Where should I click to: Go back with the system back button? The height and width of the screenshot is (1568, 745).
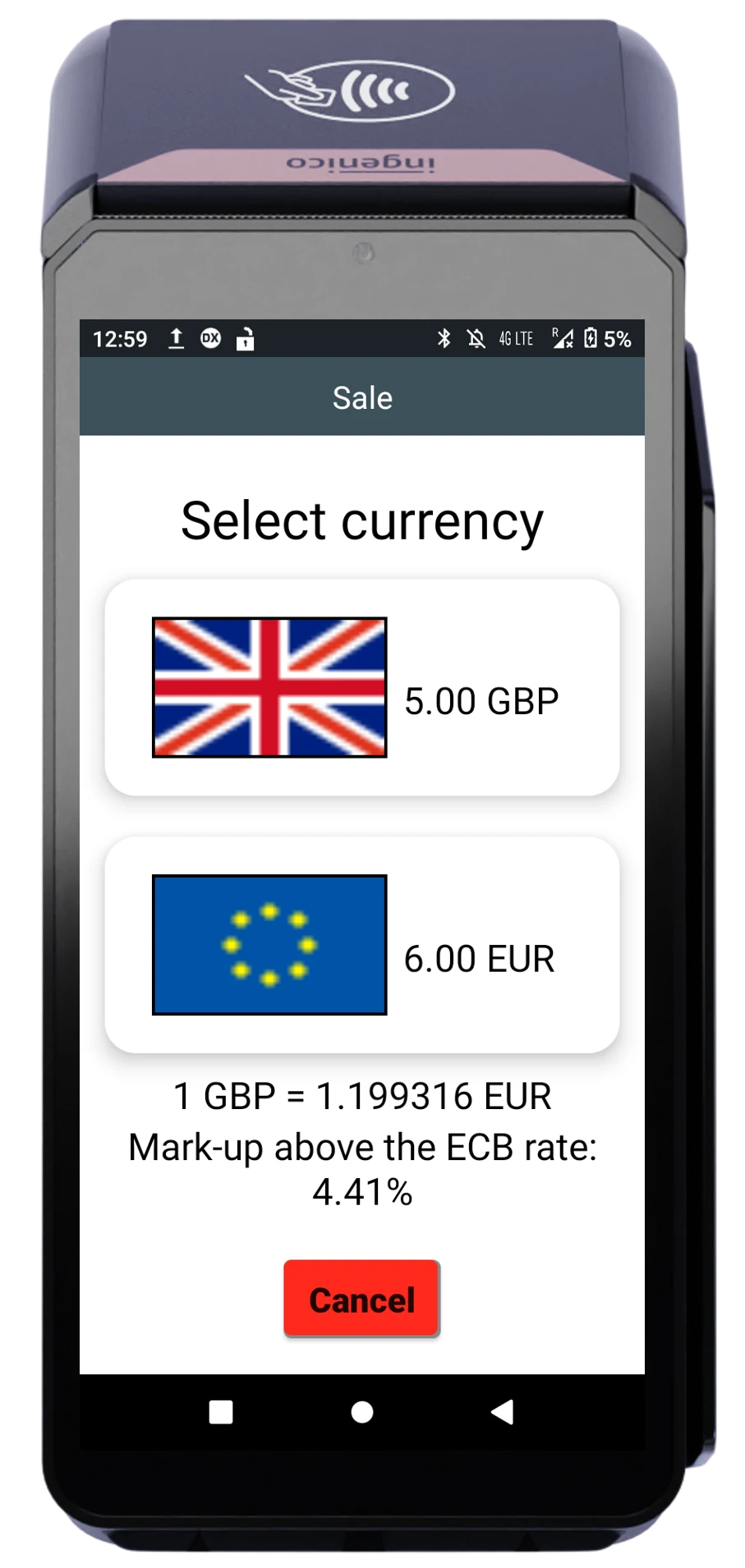502,1412
